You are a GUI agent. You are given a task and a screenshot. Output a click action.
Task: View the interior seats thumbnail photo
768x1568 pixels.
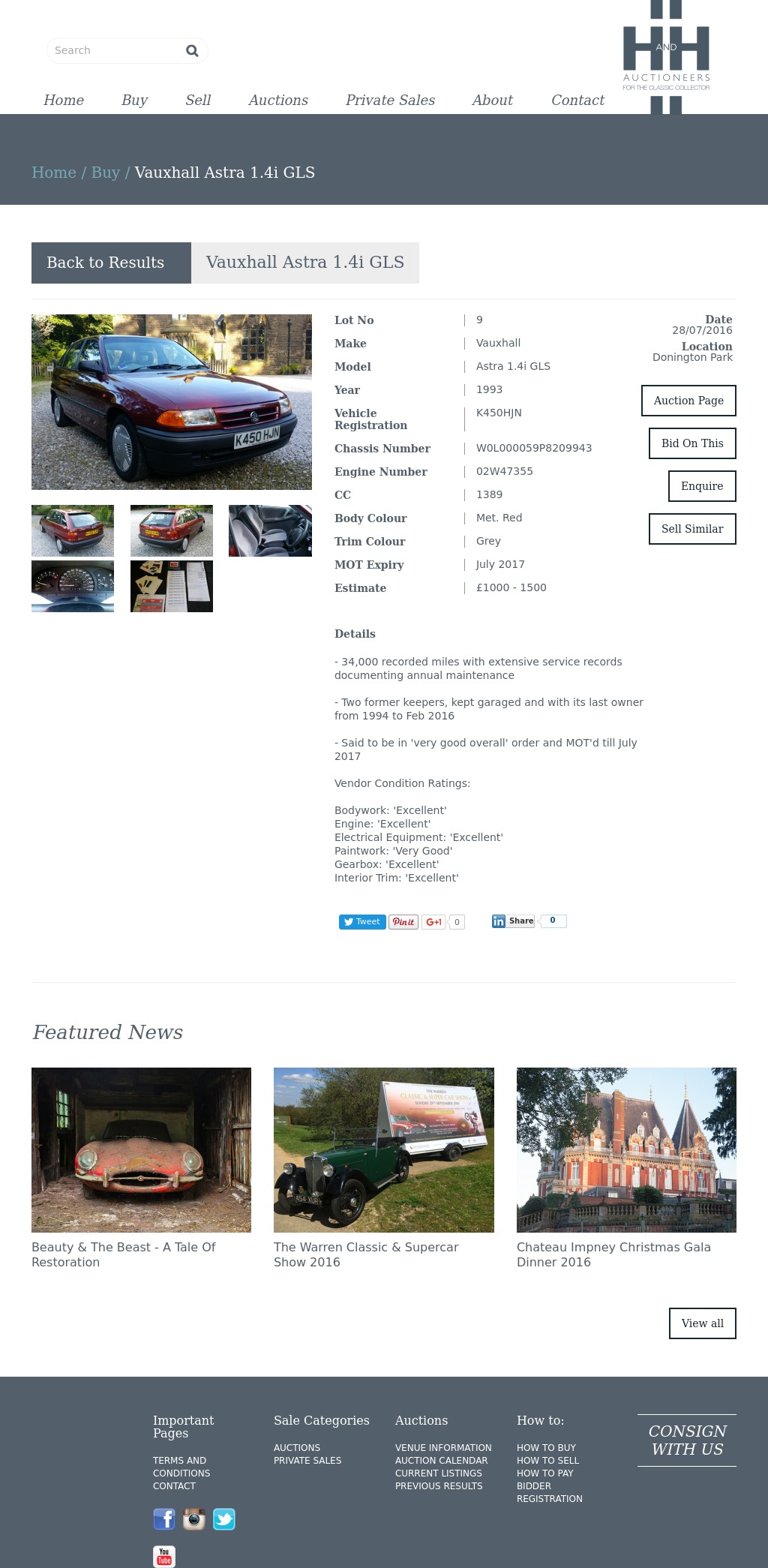click(270, 530)
